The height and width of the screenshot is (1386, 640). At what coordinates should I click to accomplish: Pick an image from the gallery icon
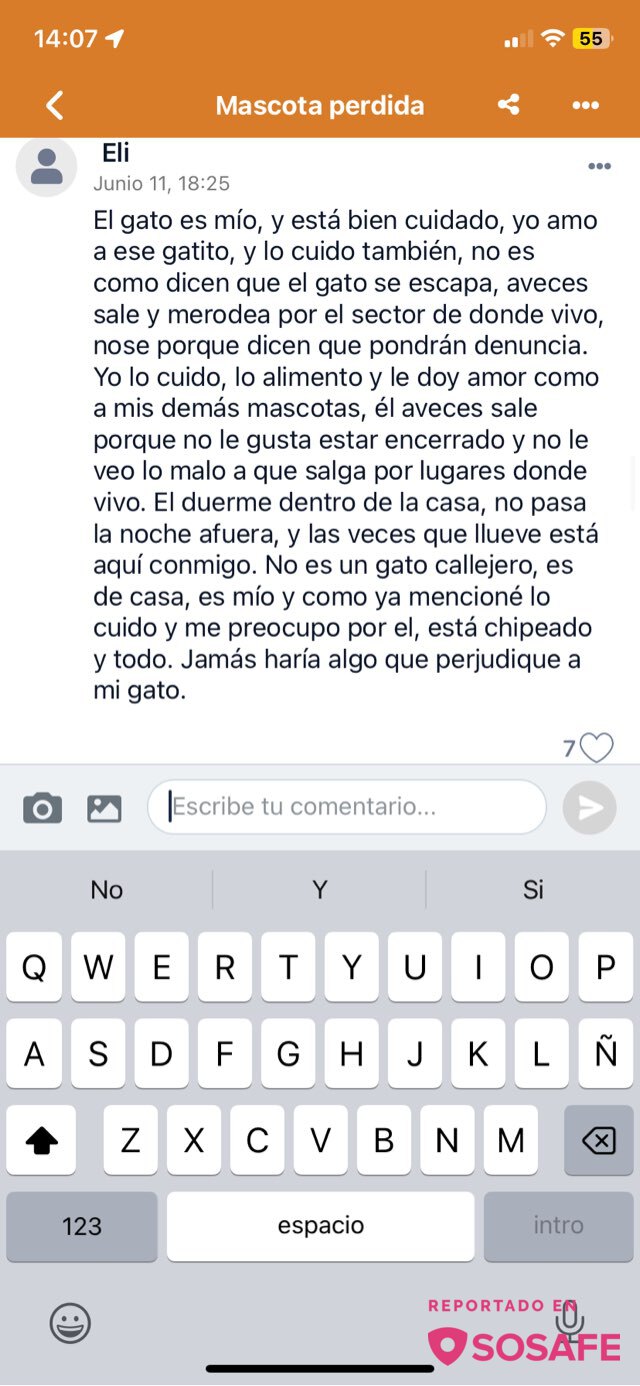[x=104, y=808]
